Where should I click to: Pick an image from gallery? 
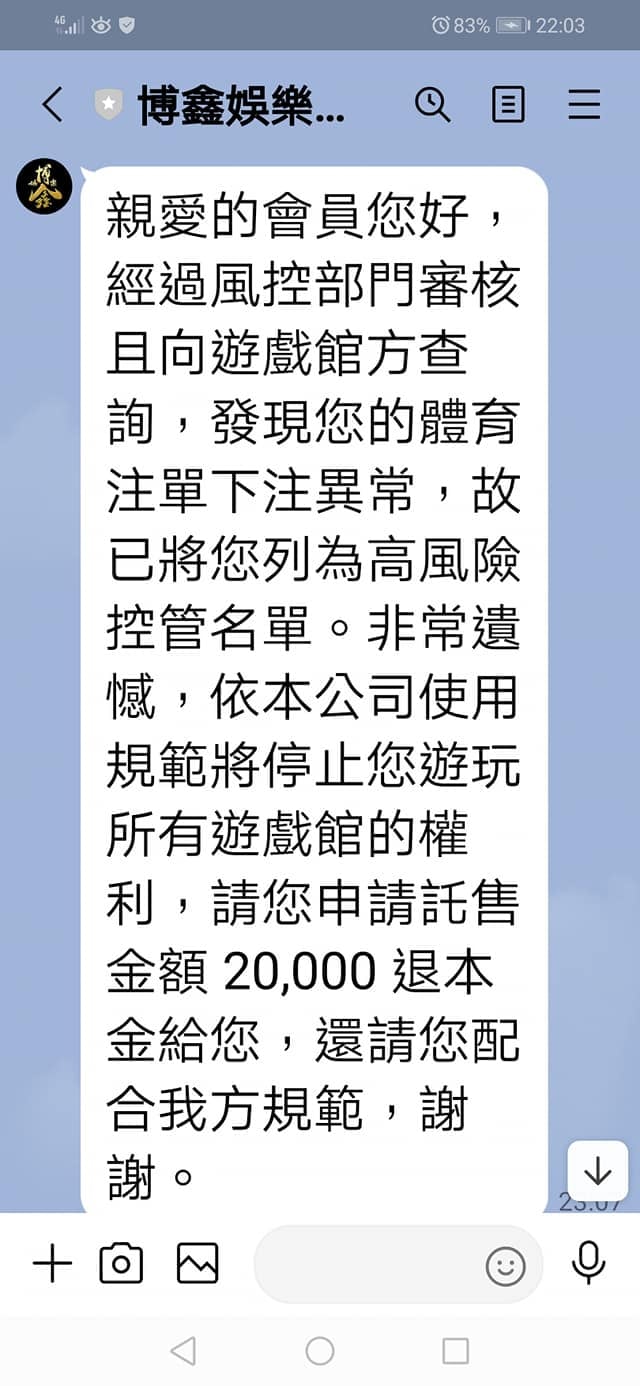197,1264
